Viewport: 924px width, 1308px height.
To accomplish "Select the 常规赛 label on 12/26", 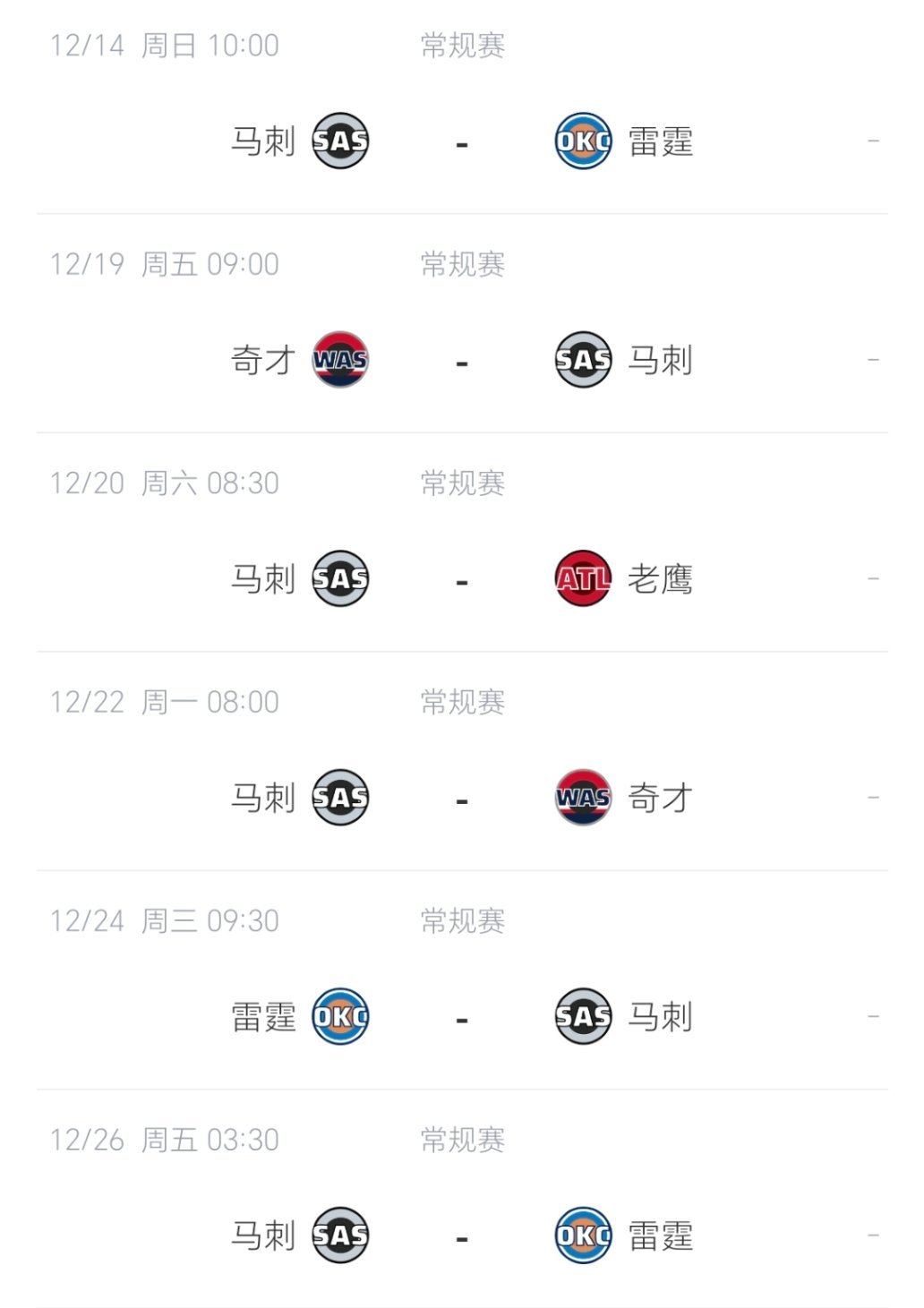I will click(x=462, y=1138).
